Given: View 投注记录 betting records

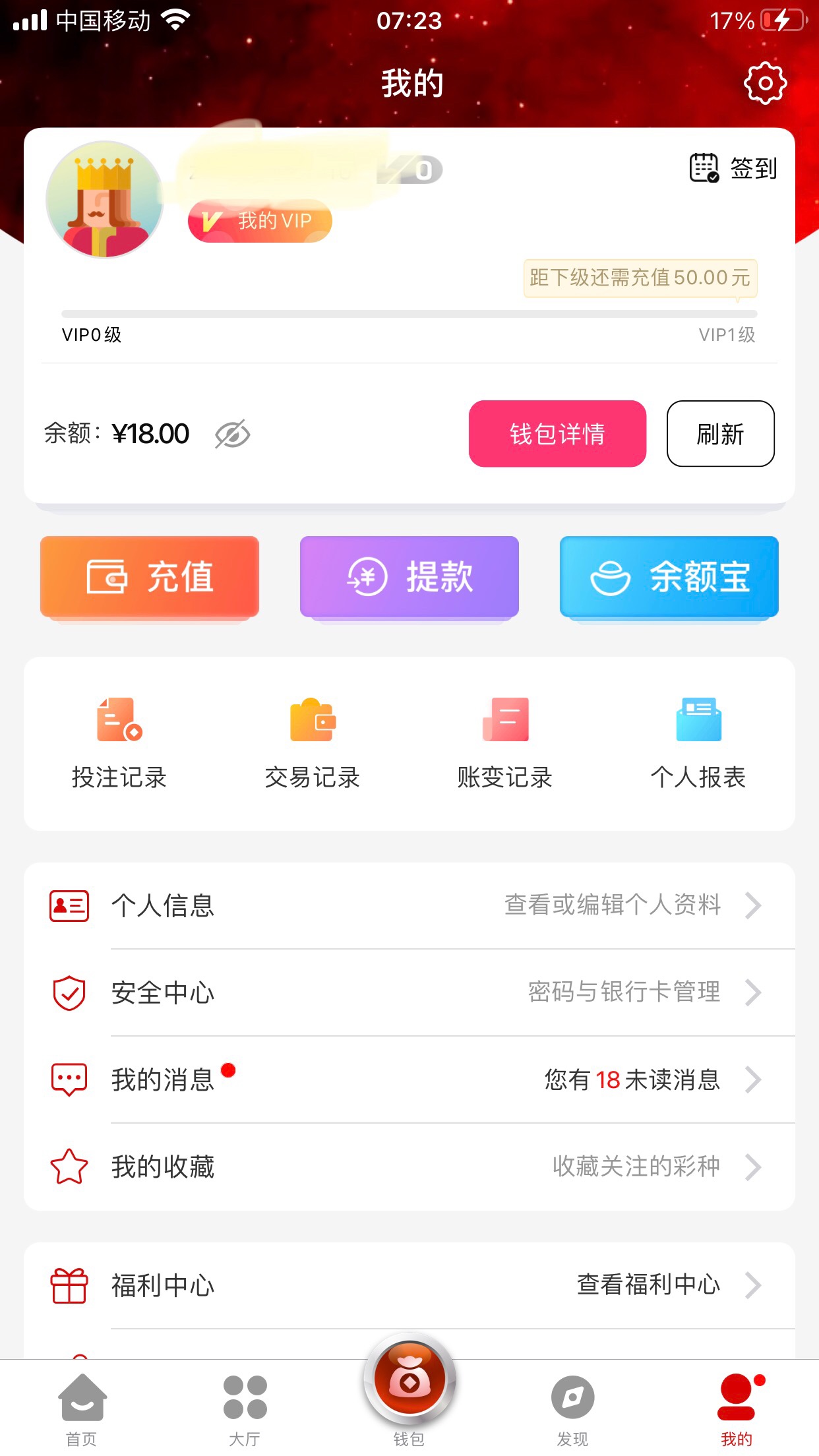Looking at the screenshot, I should coord(119,743).
